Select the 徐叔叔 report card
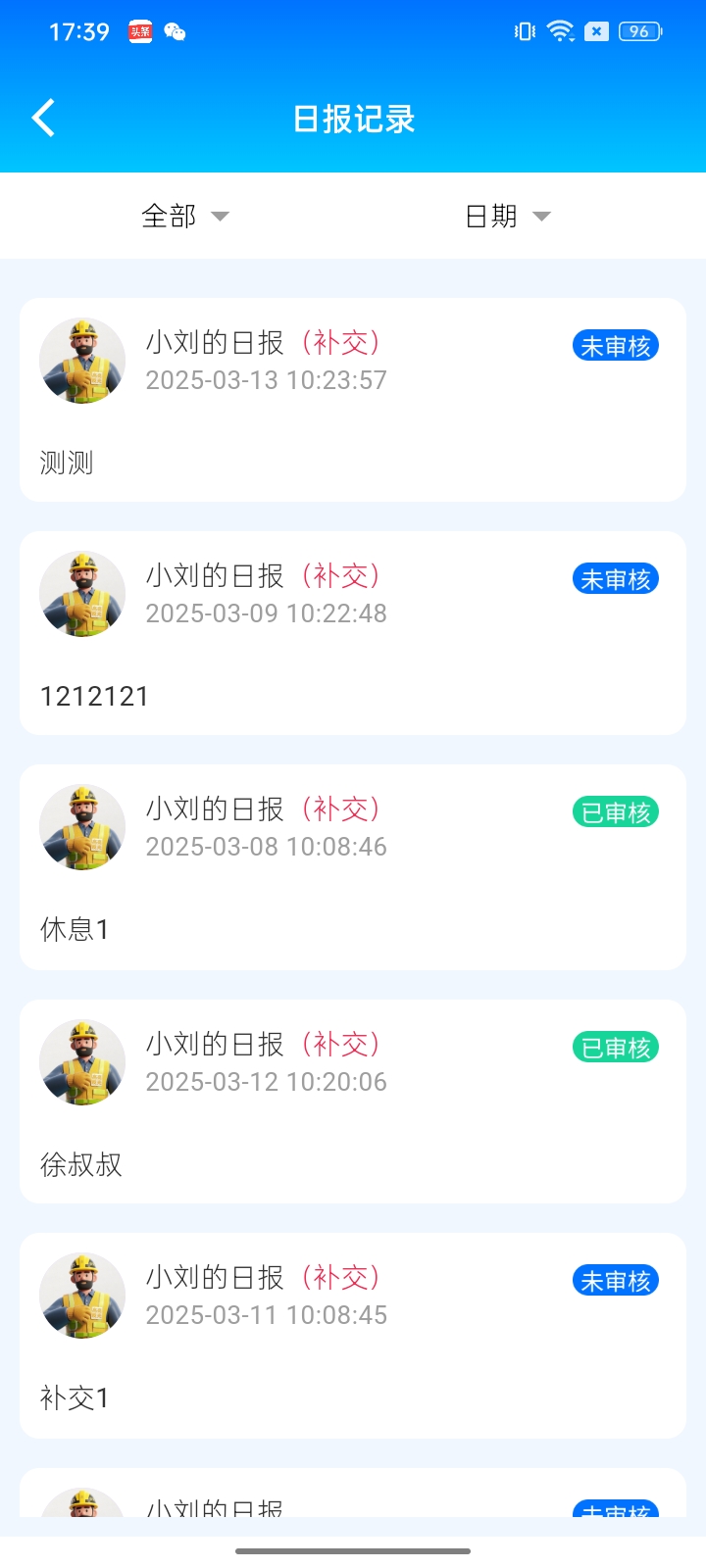Screen dimensions: 706x1568 (x=353, y=1102)
